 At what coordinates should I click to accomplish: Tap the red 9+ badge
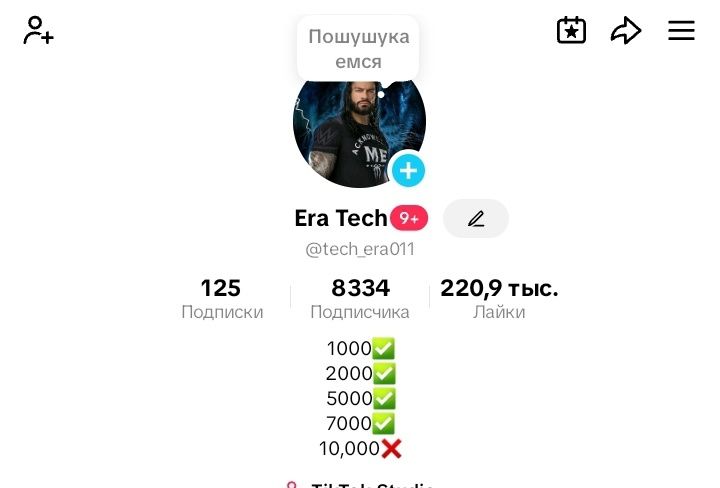409,218
